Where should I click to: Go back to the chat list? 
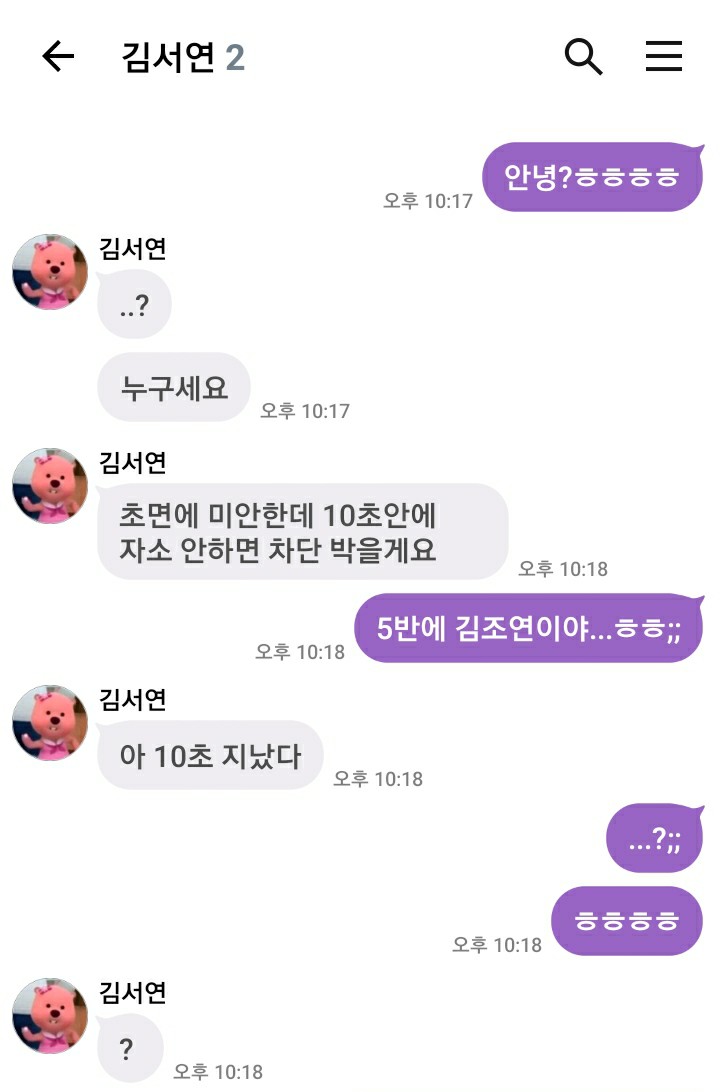[x=58, y=57]
